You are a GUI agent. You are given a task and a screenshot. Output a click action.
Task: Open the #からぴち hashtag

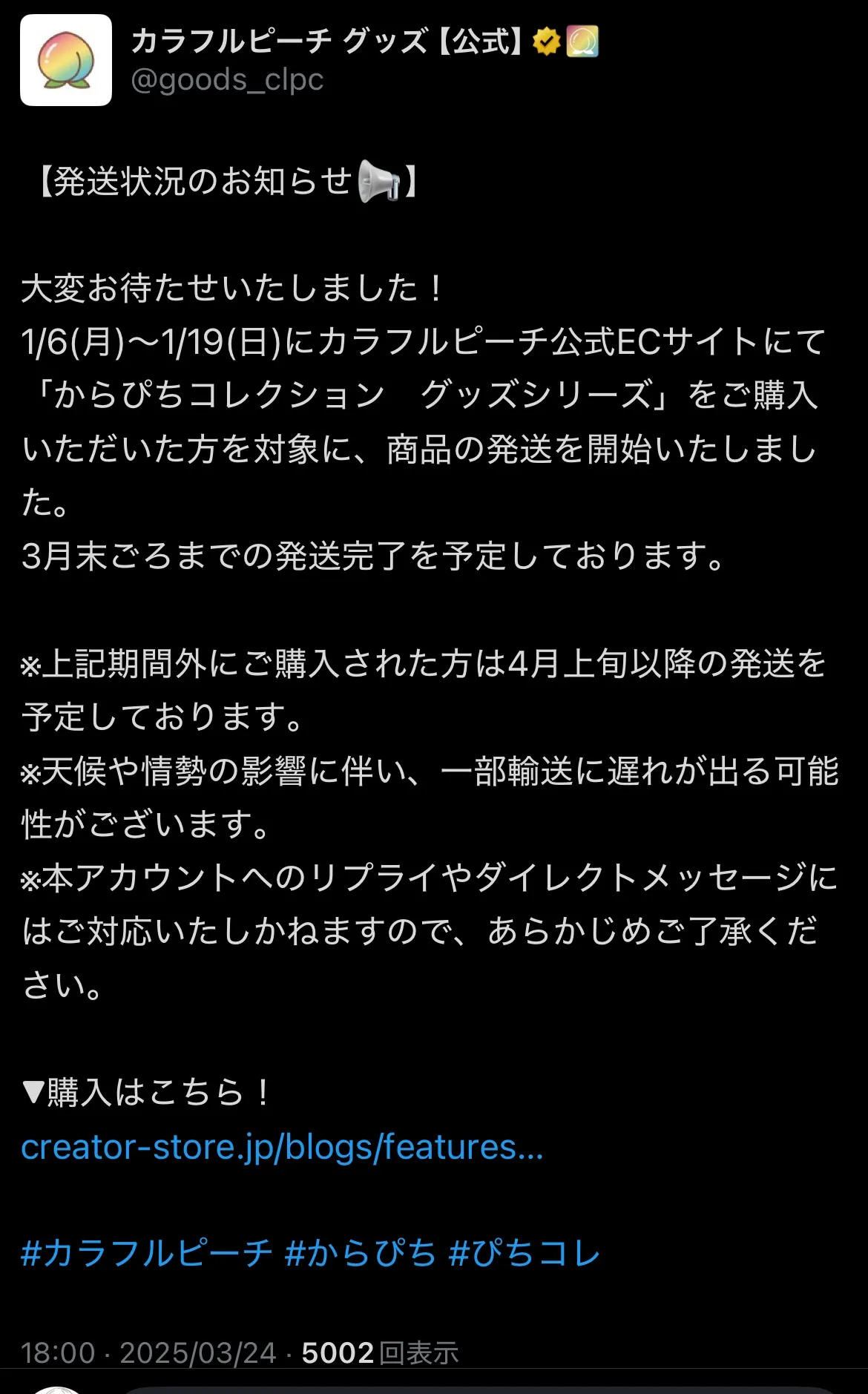point(361,1253)
